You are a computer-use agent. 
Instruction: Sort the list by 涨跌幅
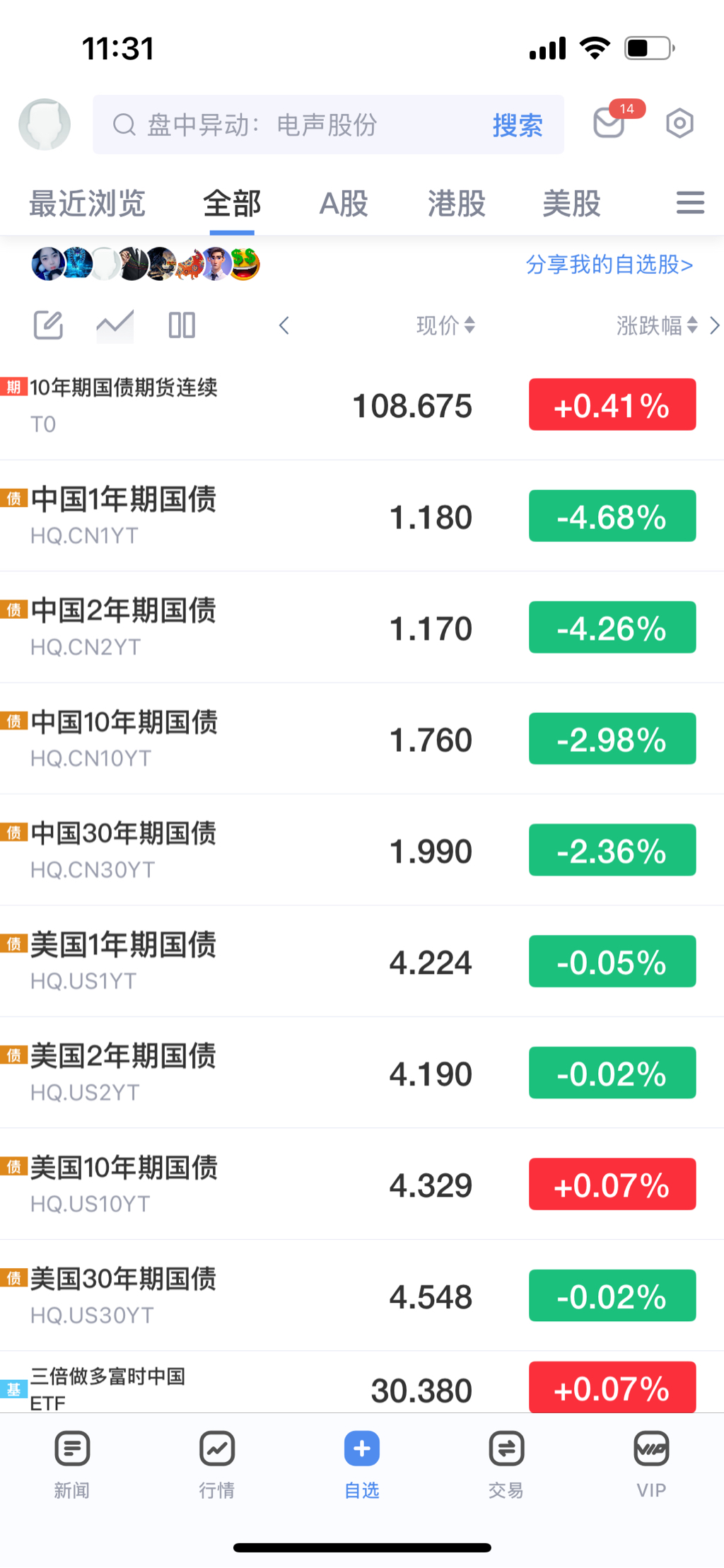point(657,325)
